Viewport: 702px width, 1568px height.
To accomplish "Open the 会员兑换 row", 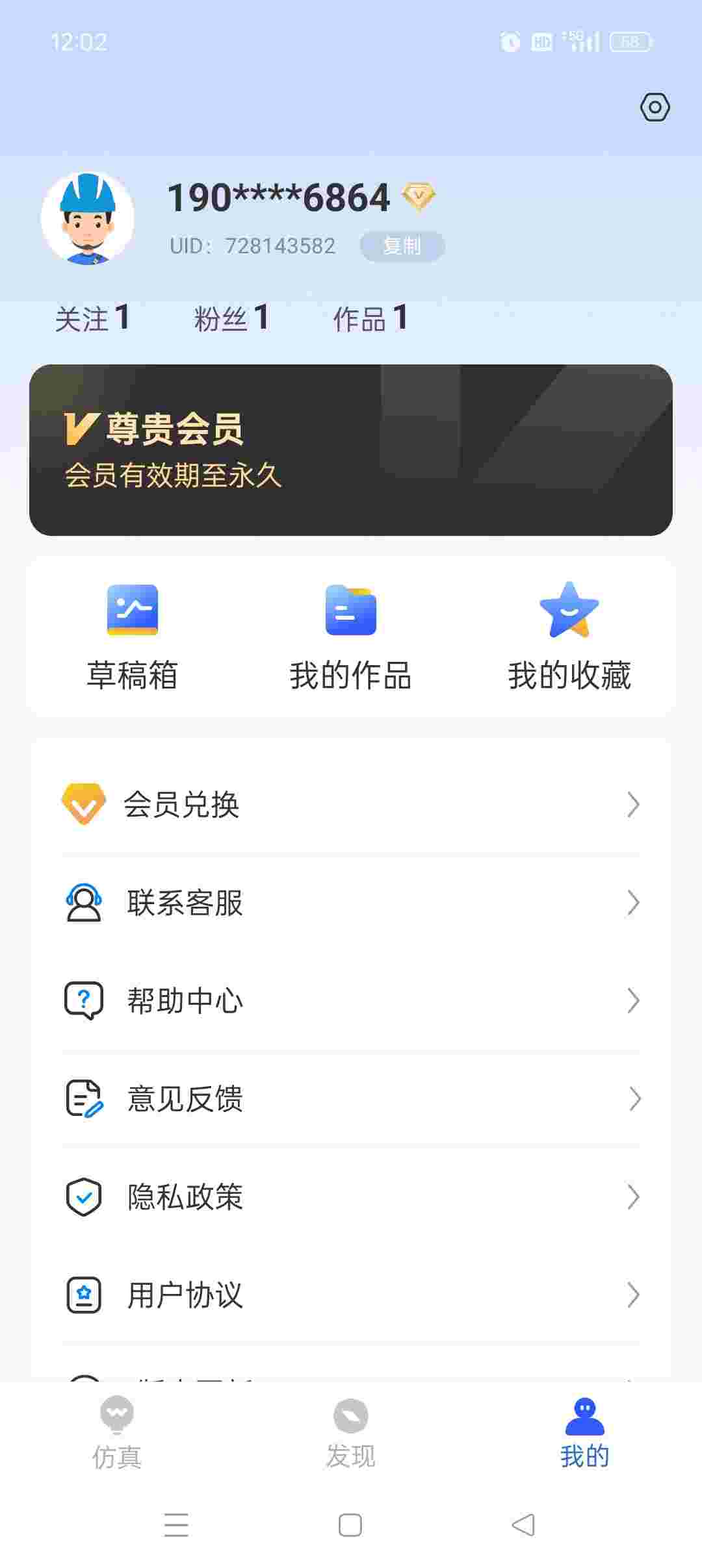I will tap(351, 805).
